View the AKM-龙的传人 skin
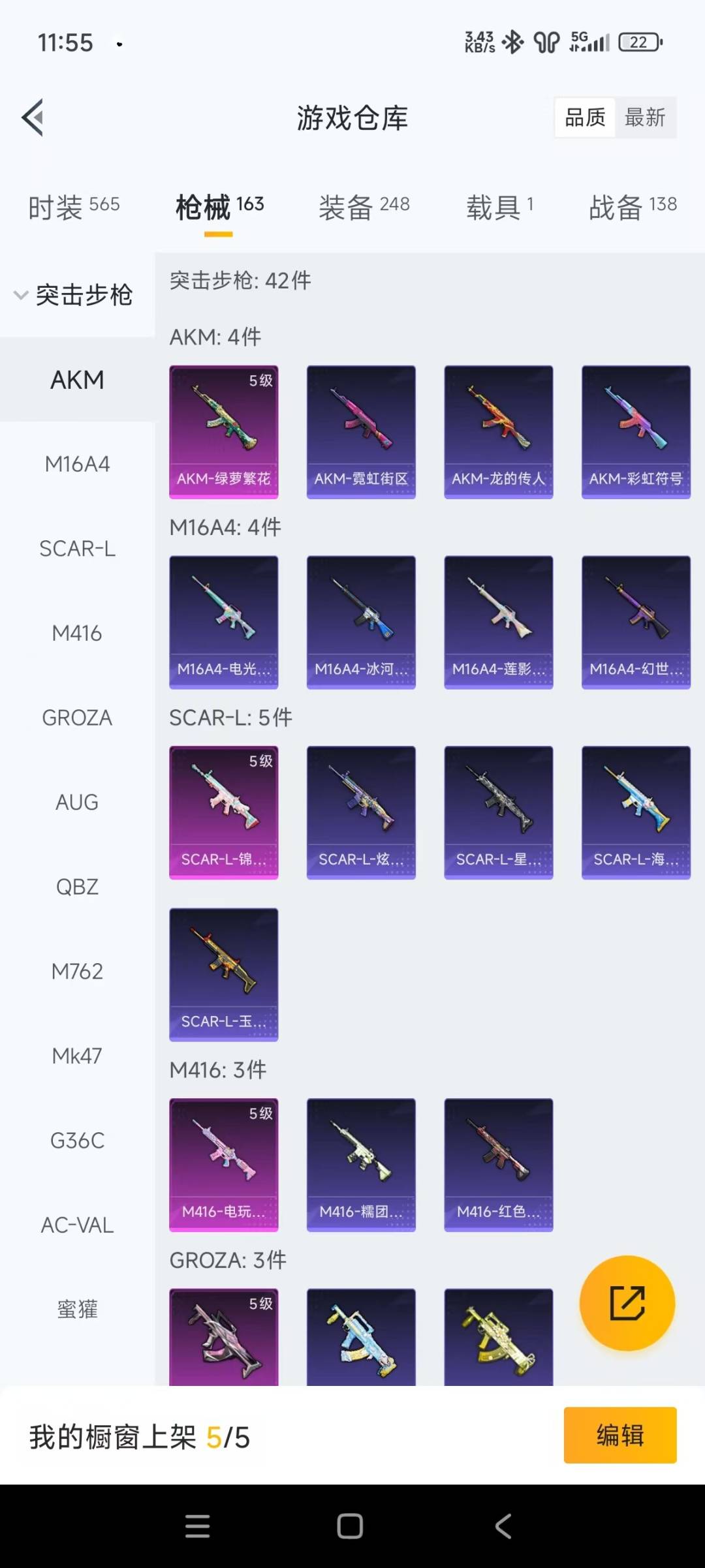The width and height of the screenshot is (705, 1568). pyautogui.click(x=499, y=432)
